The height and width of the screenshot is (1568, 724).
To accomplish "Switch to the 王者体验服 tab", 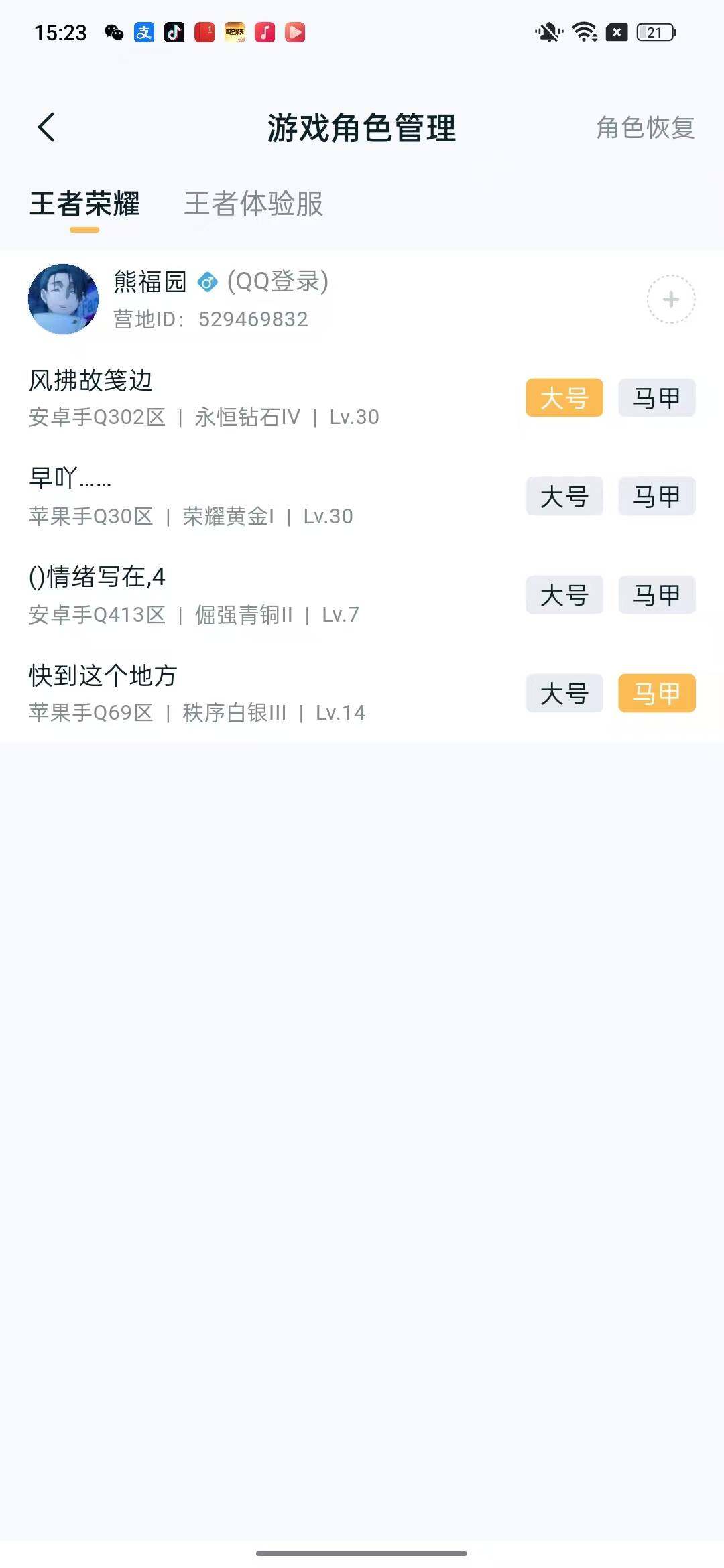I will click(x=253, y=206).
